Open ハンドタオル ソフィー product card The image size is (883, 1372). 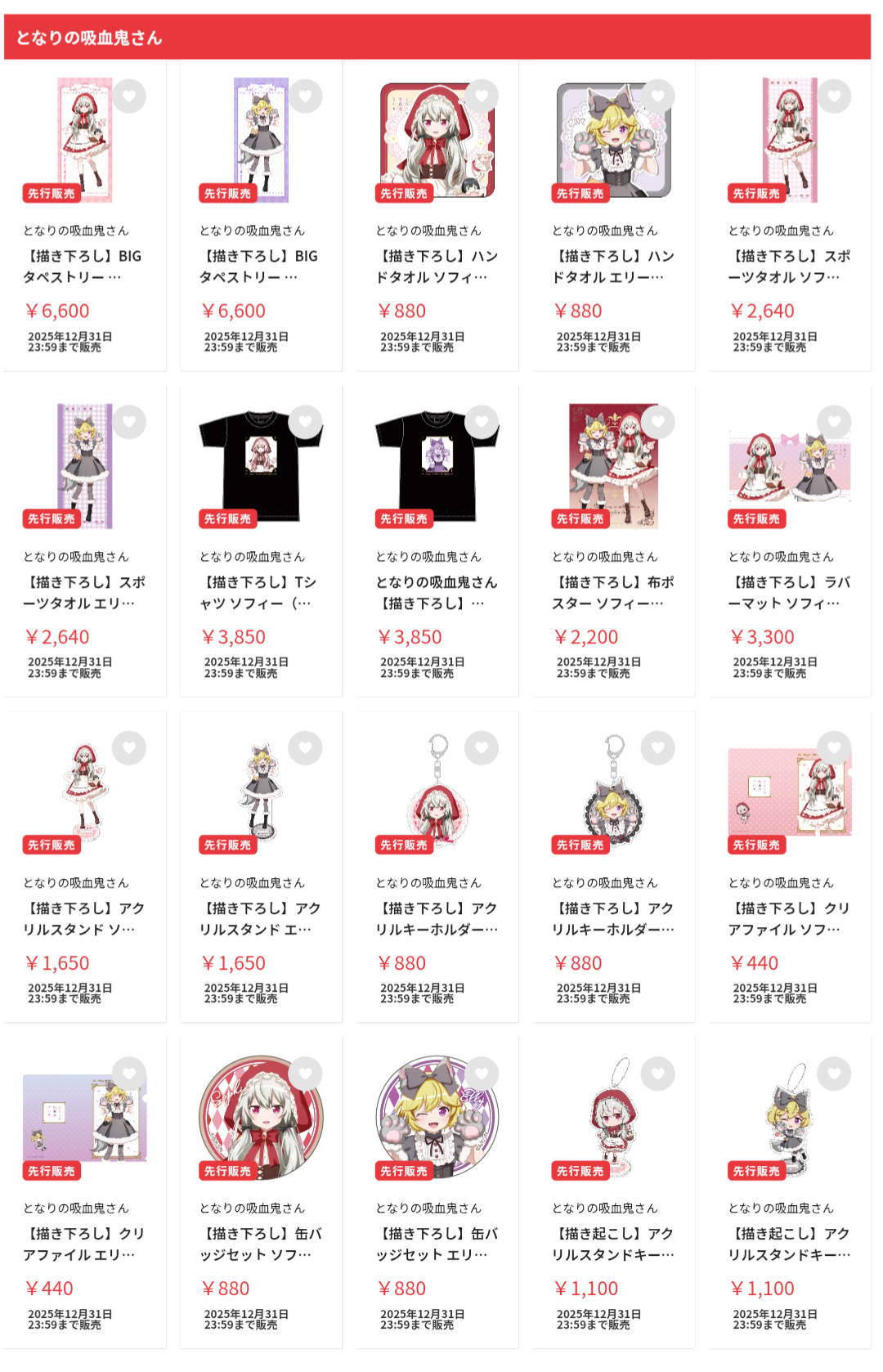click(437, 267)
